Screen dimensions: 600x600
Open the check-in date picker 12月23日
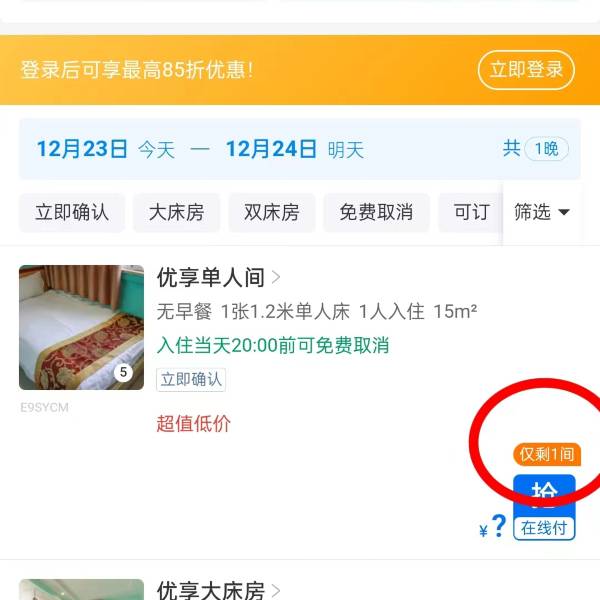pos(82,150)
